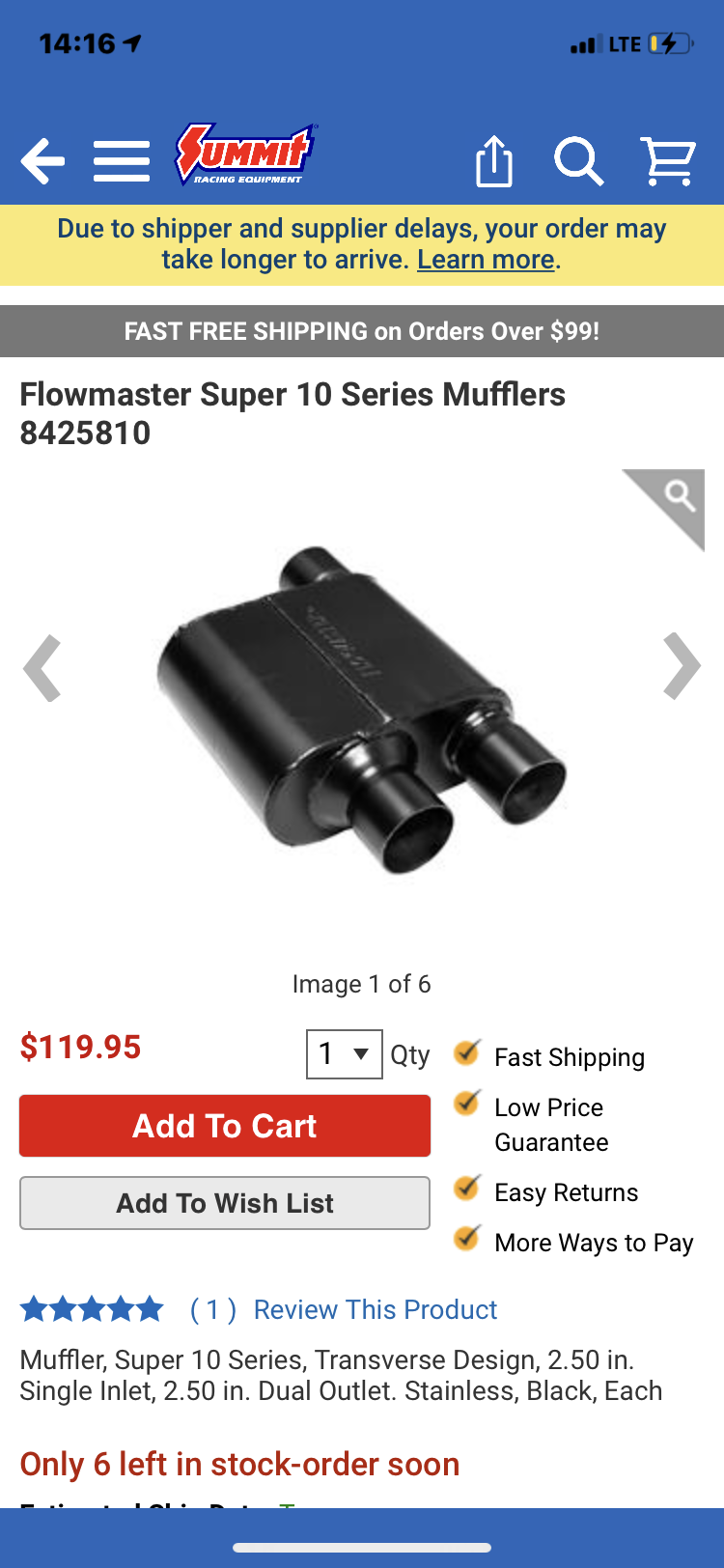Follow the Learn more link
Image resolution: width=724 pixels, height=1568 pixels.
click(x=486, y=260)
